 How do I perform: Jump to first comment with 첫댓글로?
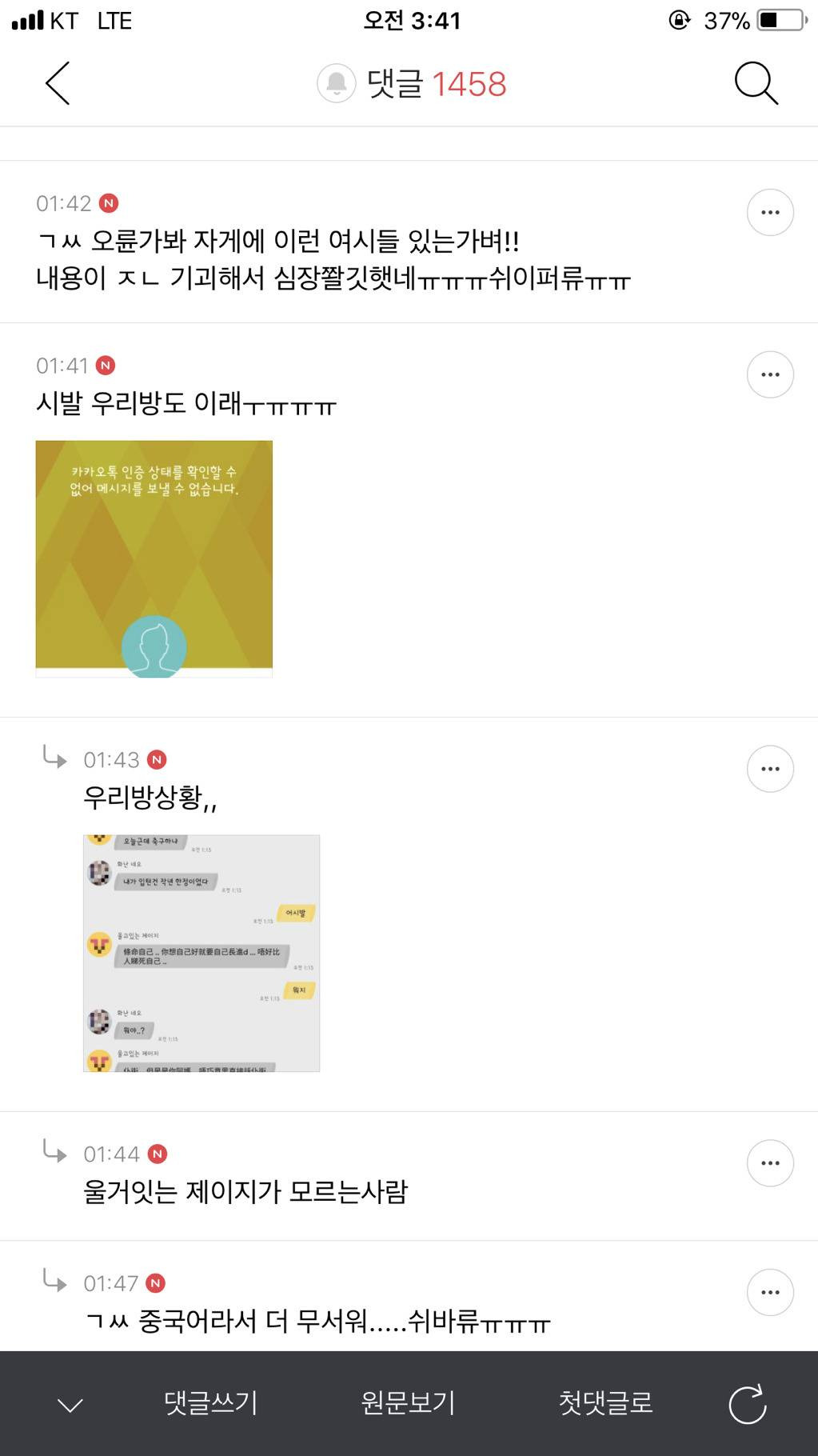(605, 1403)
